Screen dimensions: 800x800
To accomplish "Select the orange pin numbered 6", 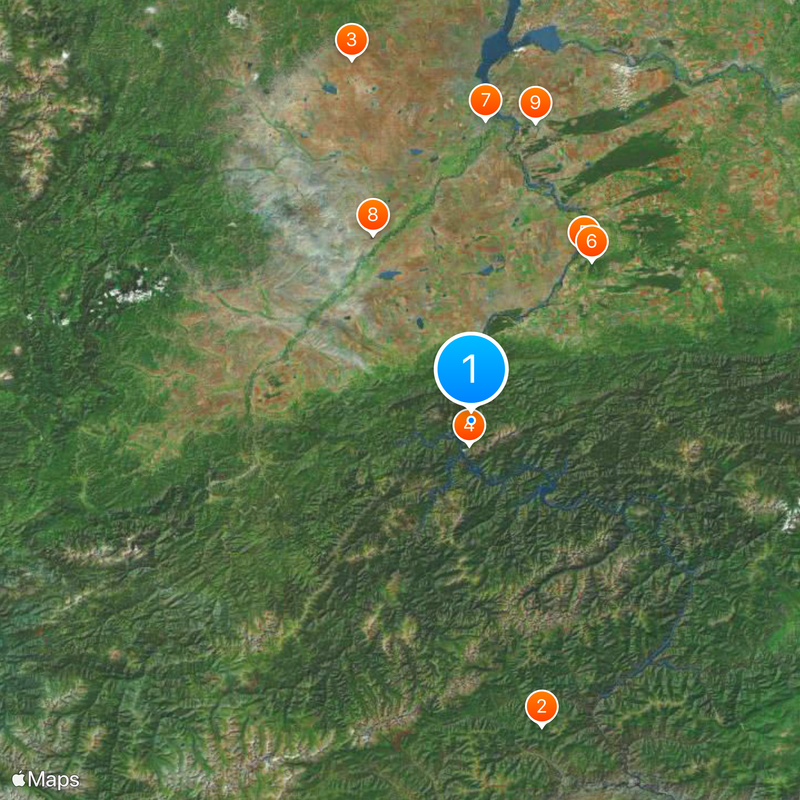I will [x=592, y=242].
